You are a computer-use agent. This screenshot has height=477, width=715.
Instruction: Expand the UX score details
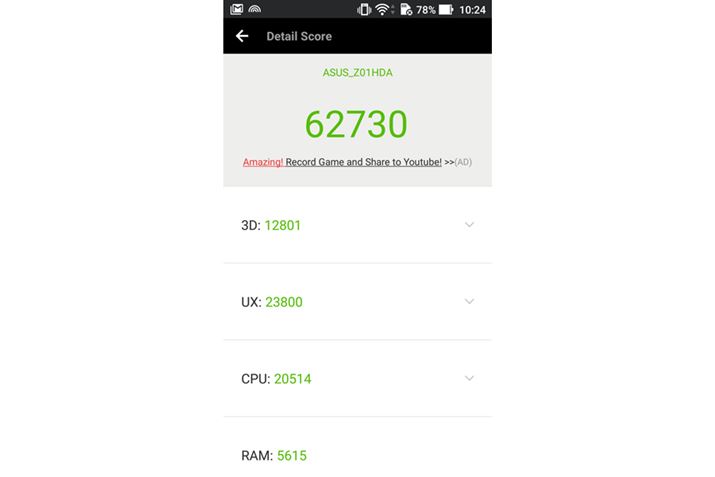[469, 302]
